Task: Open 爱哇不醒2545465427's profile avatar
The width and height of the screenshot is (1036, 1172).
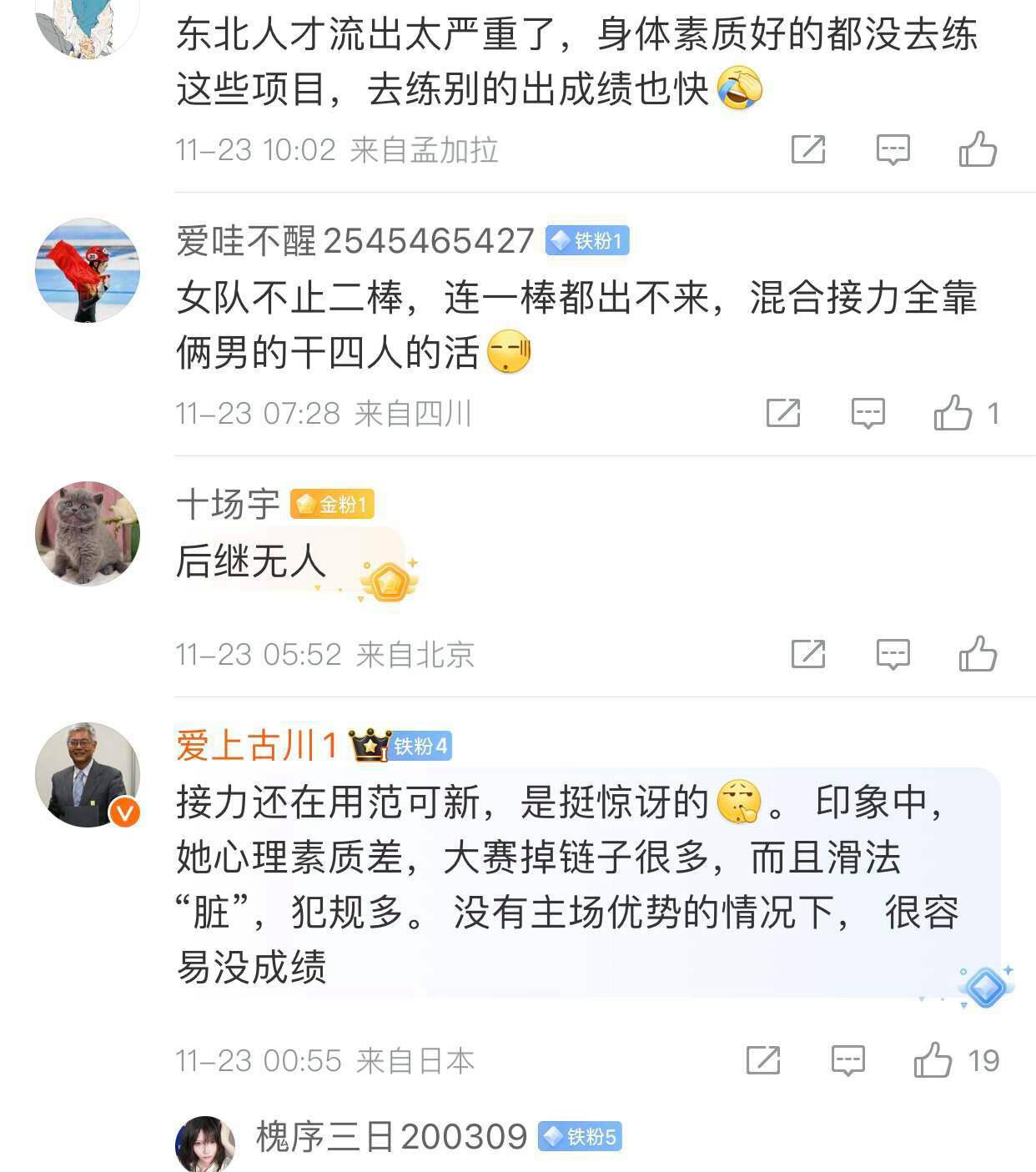Action: pyautogui.click(x=88, y=270)
